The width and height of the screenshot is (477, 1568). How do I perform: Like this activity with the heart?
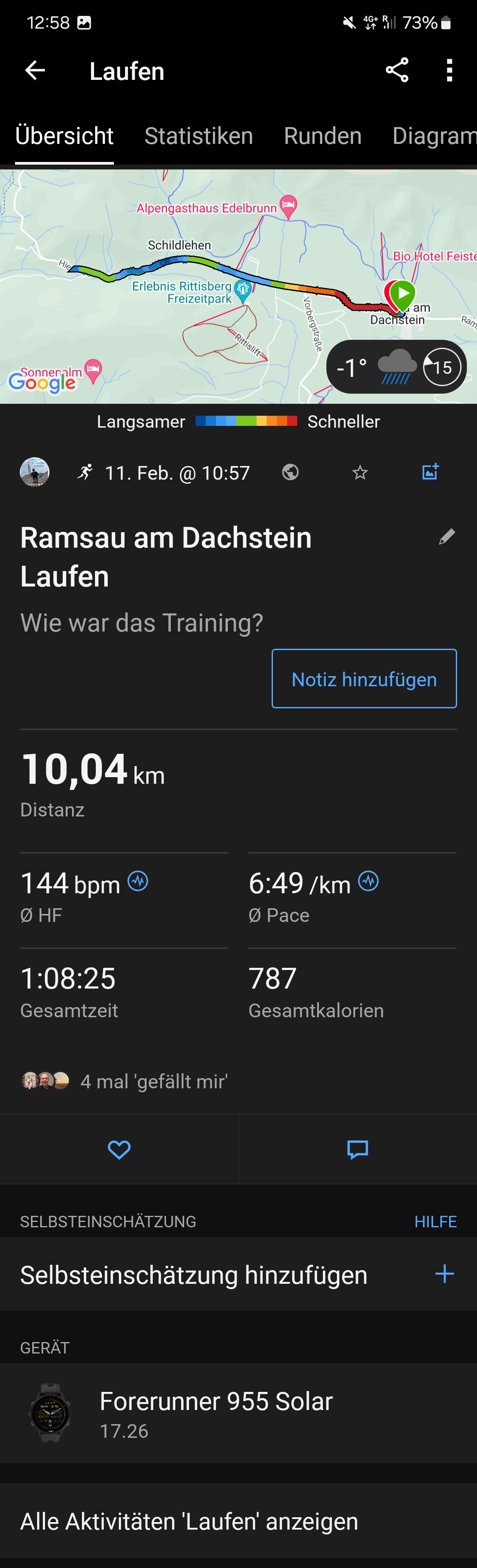click(x=119, y=1149)
